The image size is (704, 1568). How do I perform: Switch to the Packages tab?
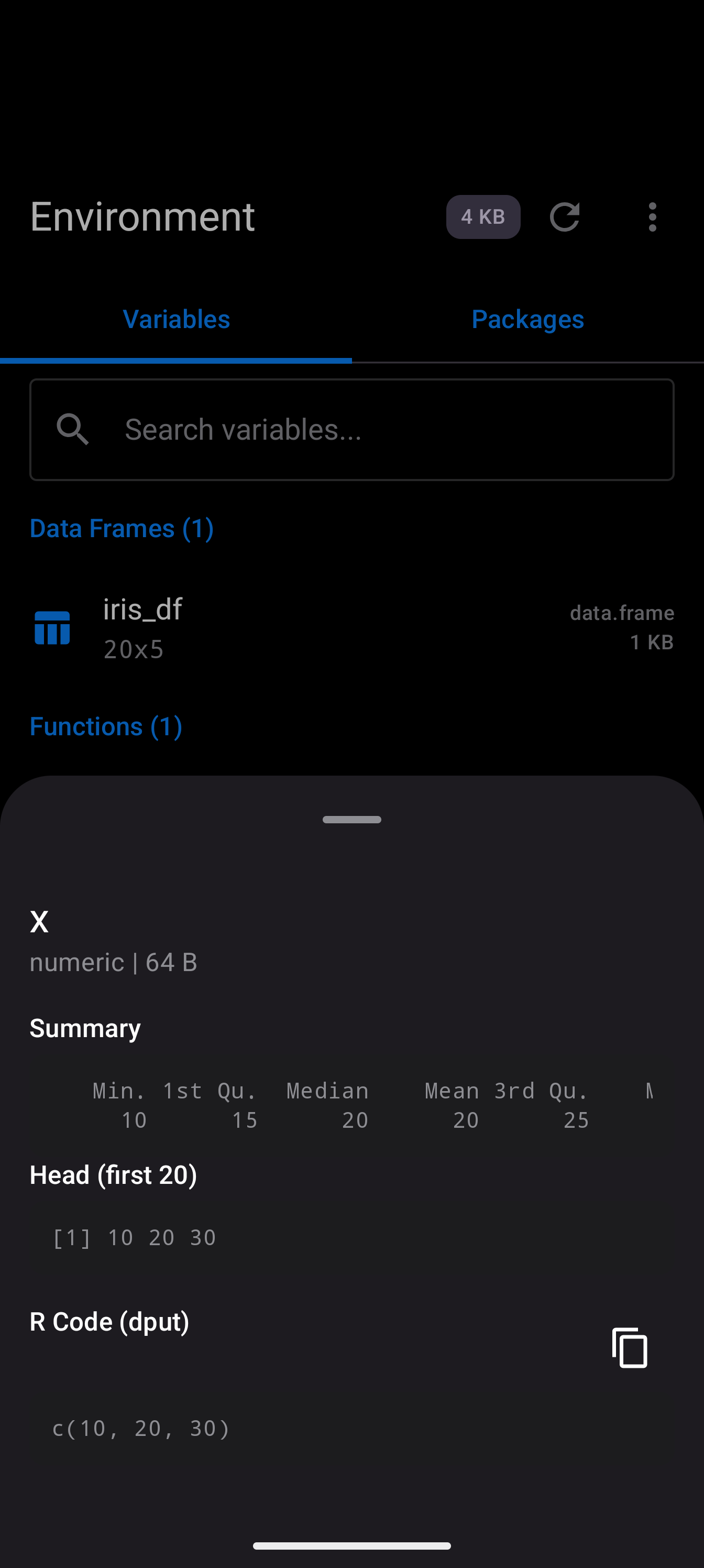point(527,320)
